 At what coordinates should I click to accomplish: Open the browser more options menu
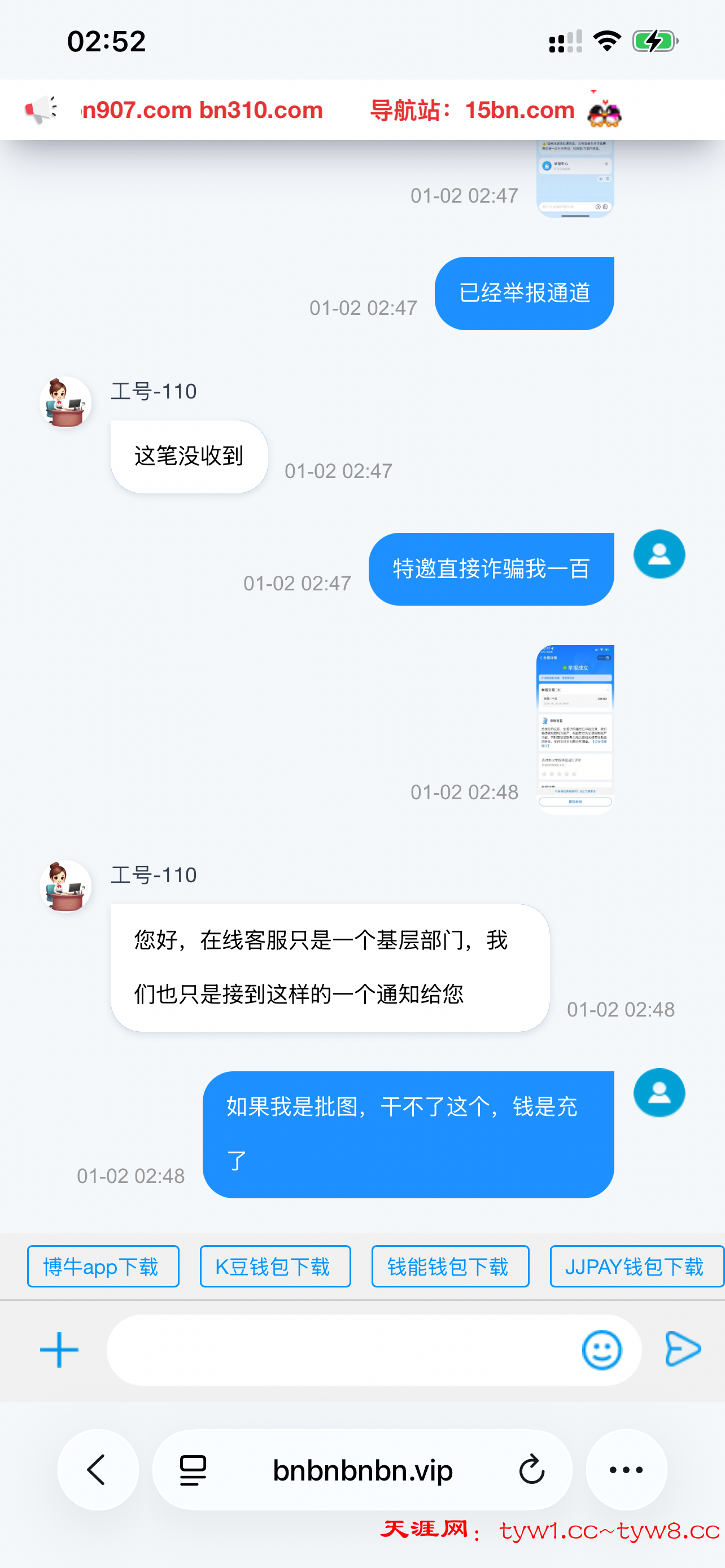(626, 1470)
